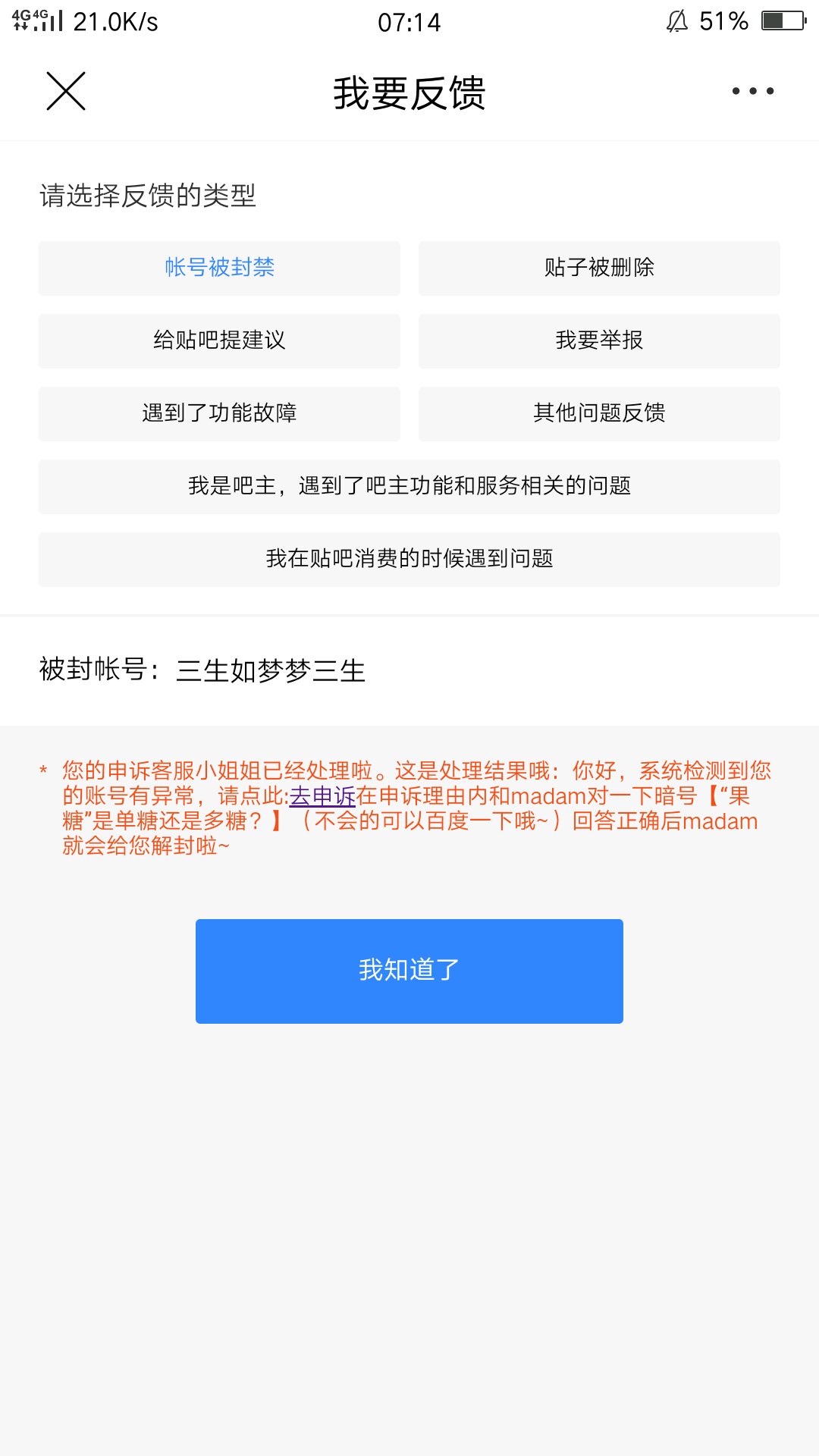Viewport: 819px width, 1456px height.
Task: Select 遇到了功能故障 feedback type
Action: (219, 413)
